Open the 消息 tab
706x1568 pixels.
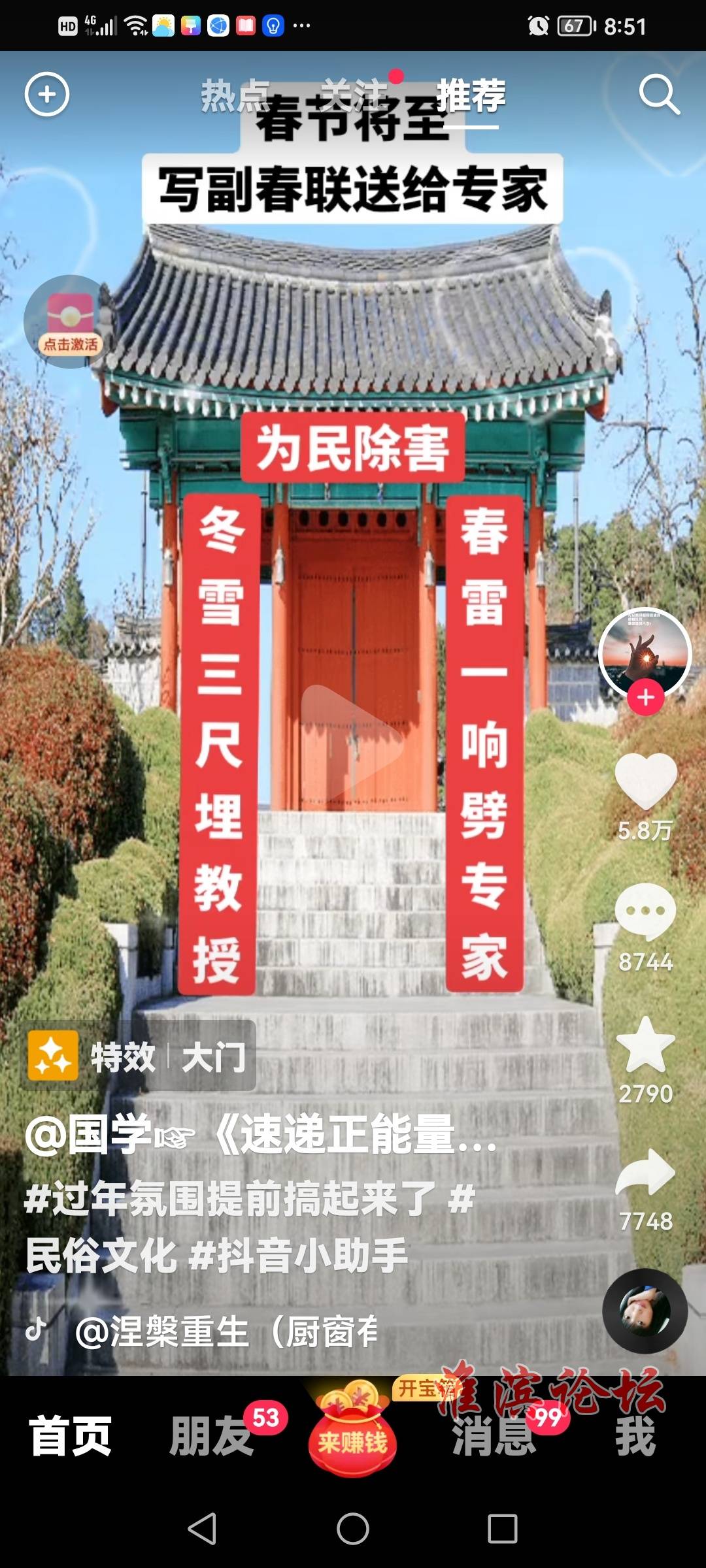point(494,1437)
